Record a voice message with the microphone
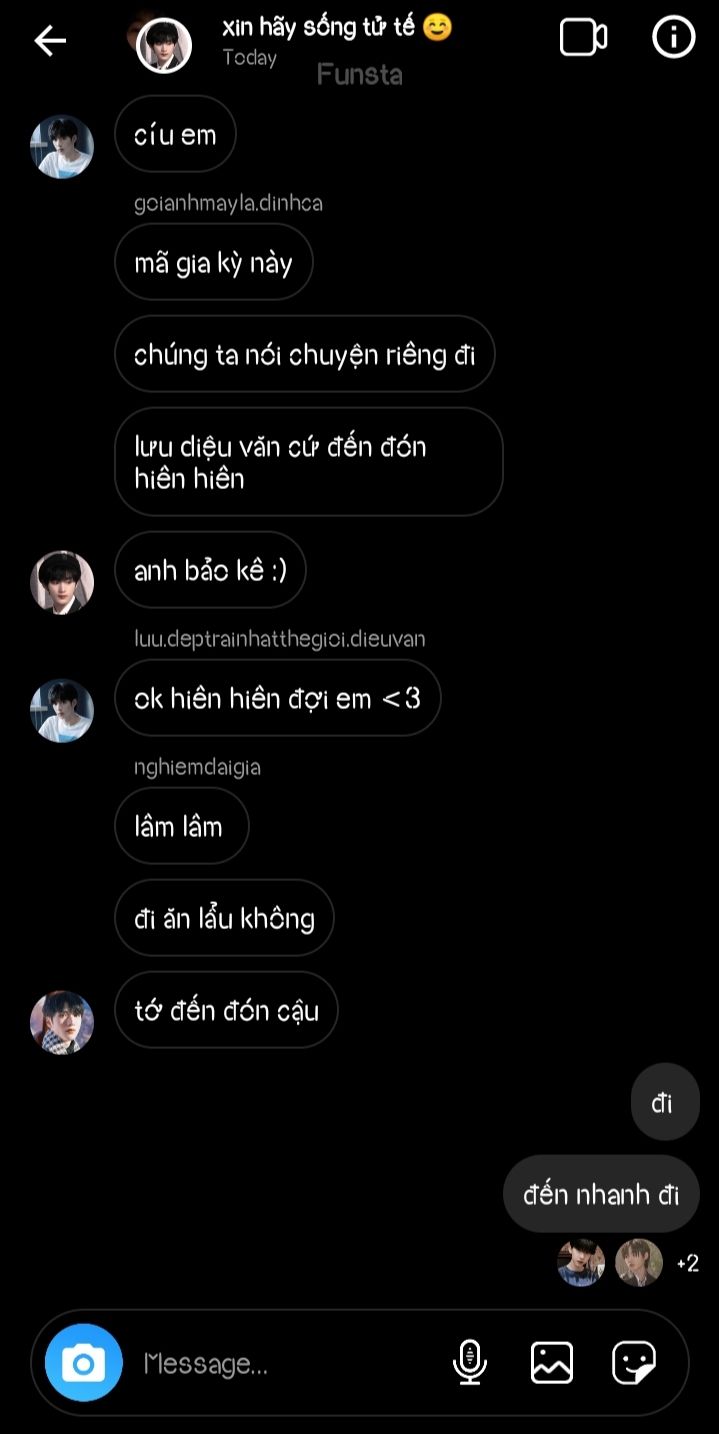The height and width of the screenshot is (1434, 719). point(469,1362)
